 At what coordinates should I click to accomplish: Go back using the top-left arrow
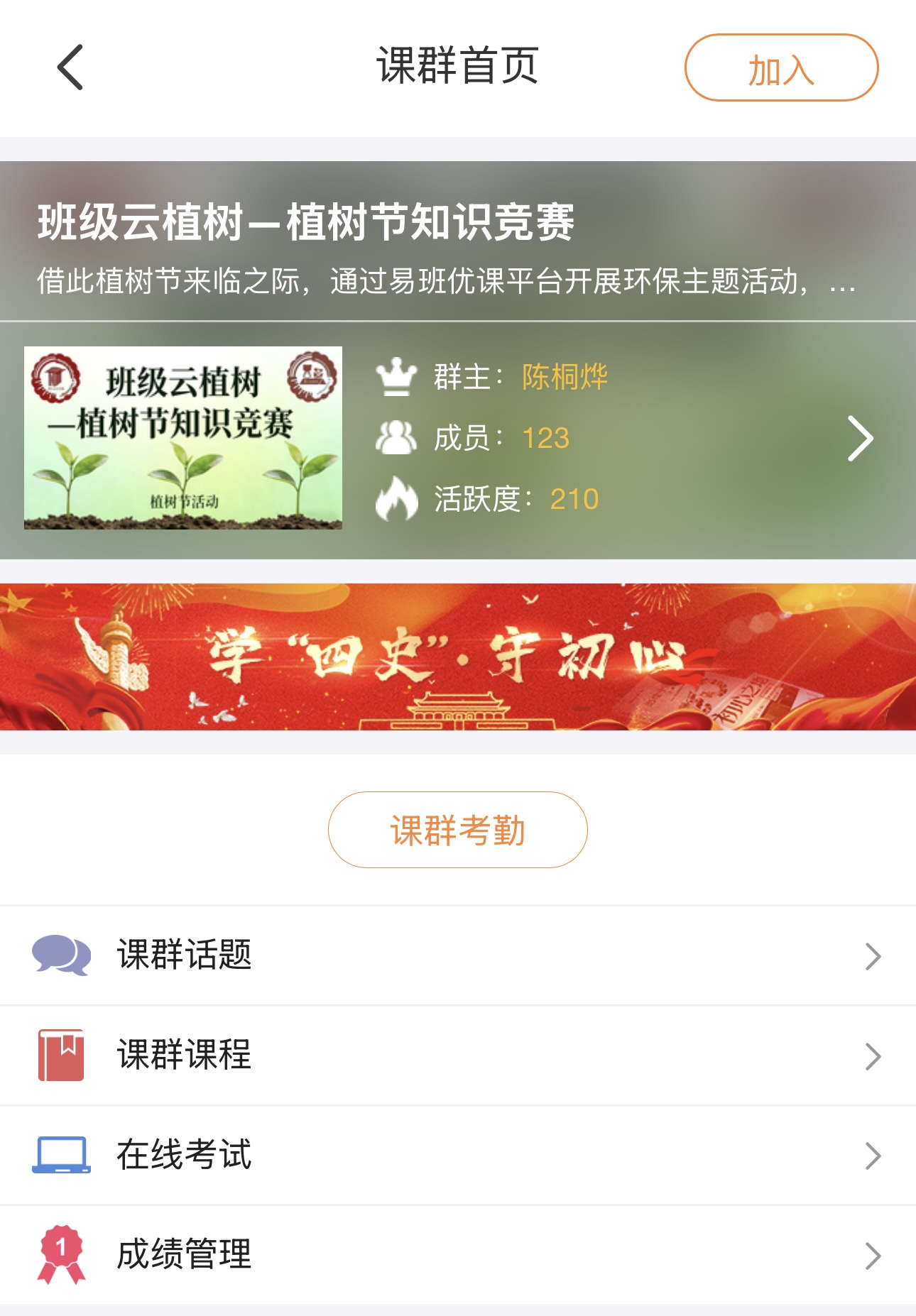(x=70, y=67)
